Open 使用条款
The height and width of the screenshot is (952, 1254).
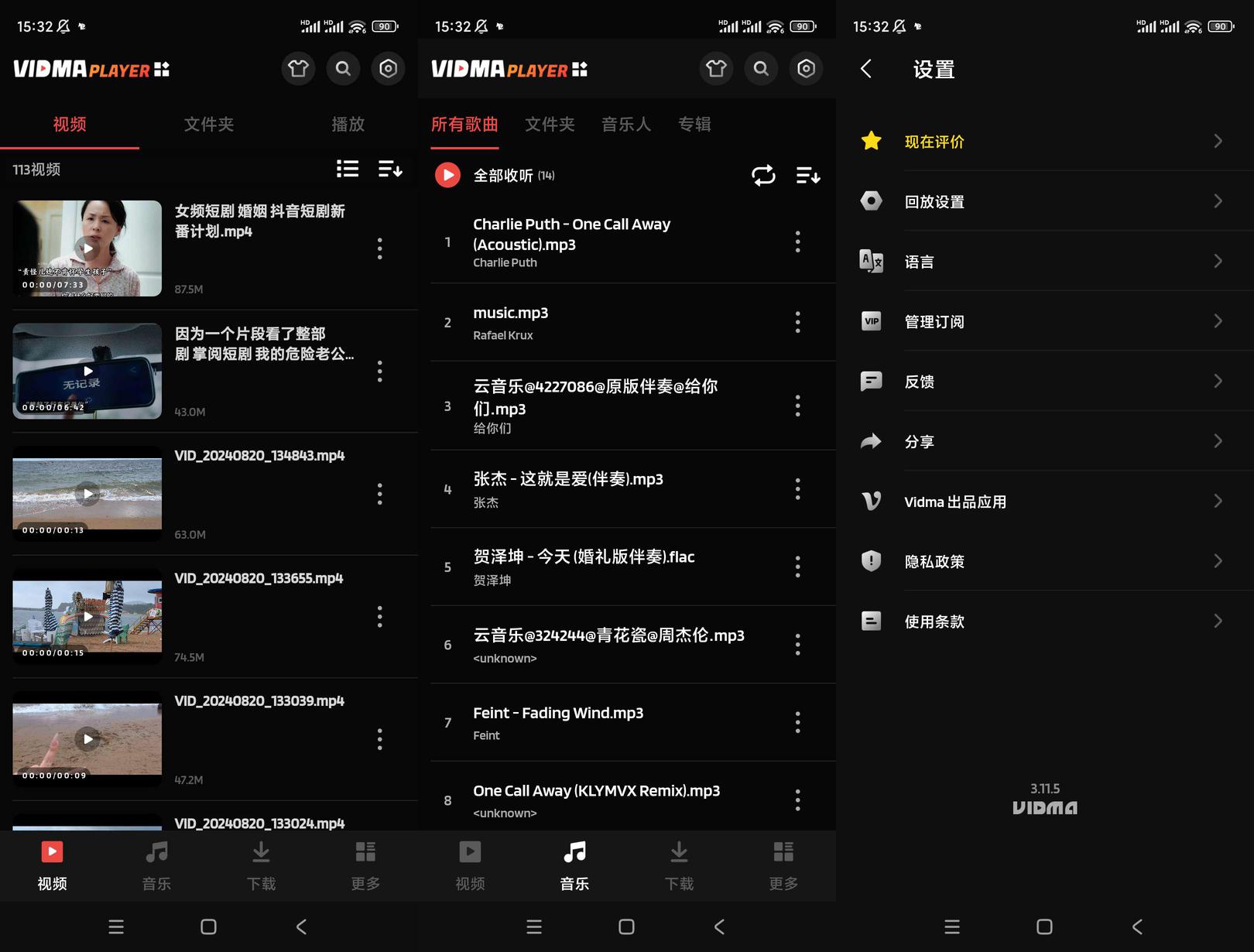point(1045,621)
